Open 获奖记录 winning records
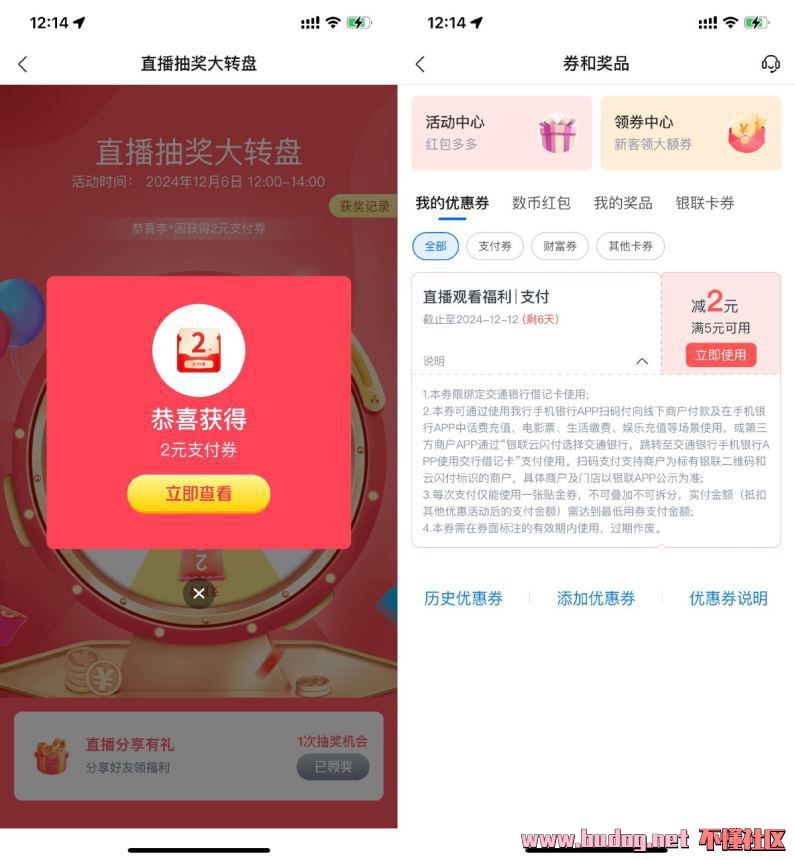This screenshot has width=795, height=860. pos(363,207)
